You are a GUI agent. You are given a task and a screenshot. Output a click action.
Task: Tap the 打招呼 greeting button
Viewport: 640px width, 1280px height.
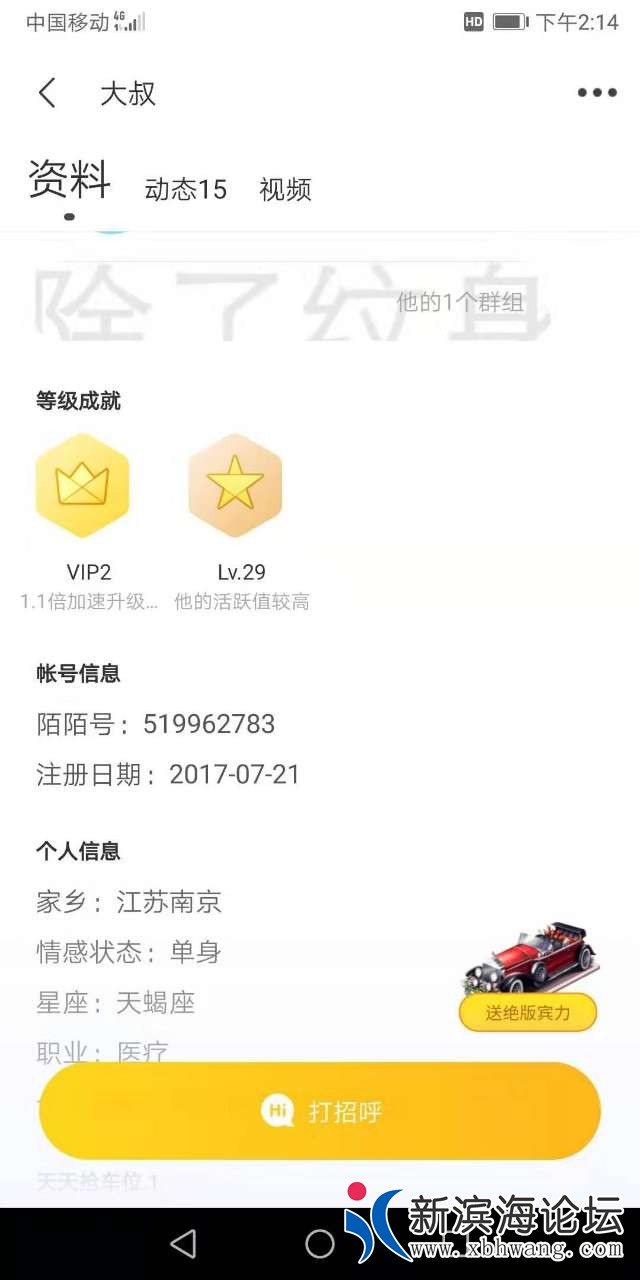[x=320, y=1111]
